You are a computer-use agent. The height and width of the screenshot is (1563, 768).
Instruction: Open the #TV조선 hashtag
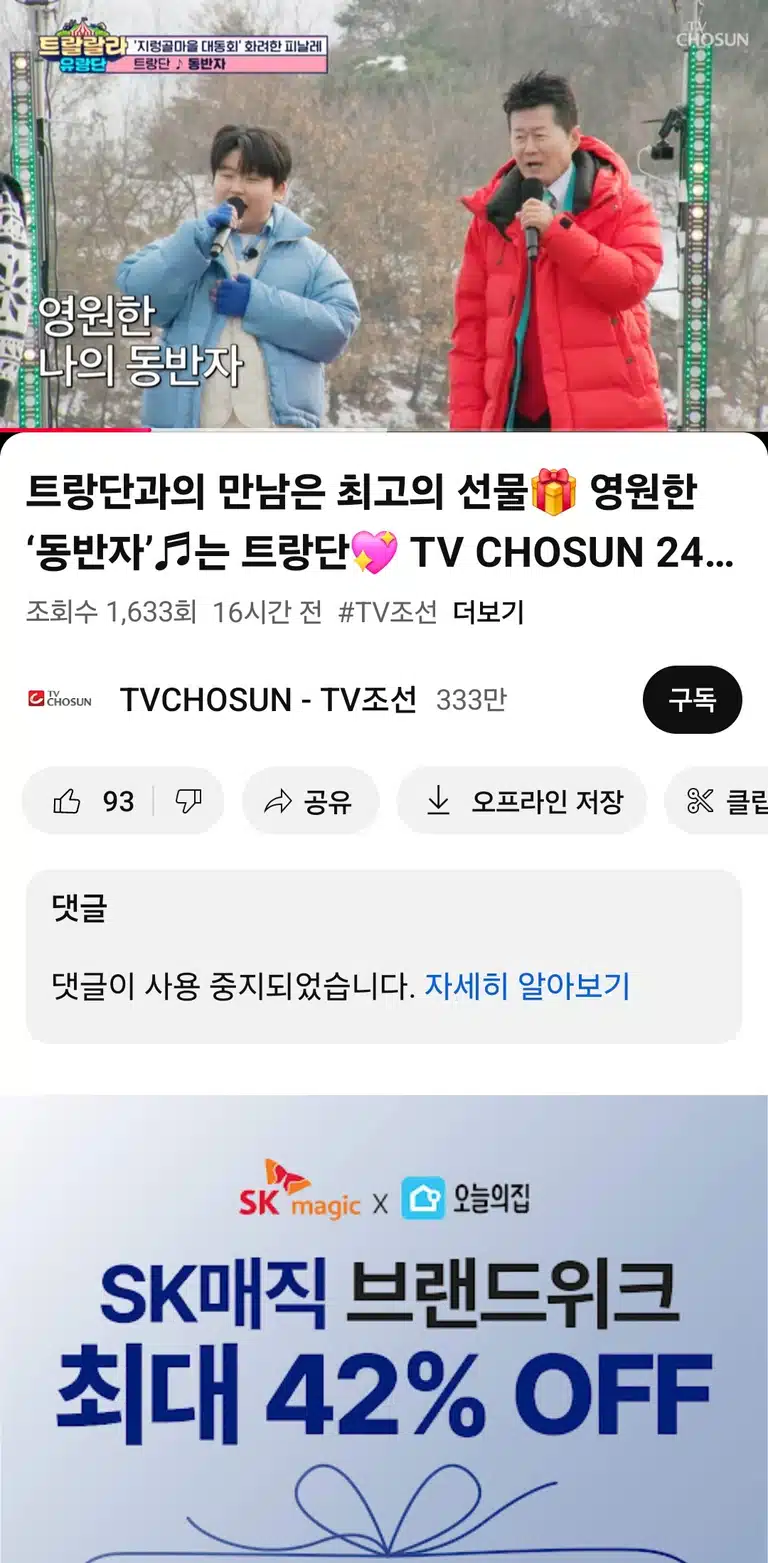[388, 612]
